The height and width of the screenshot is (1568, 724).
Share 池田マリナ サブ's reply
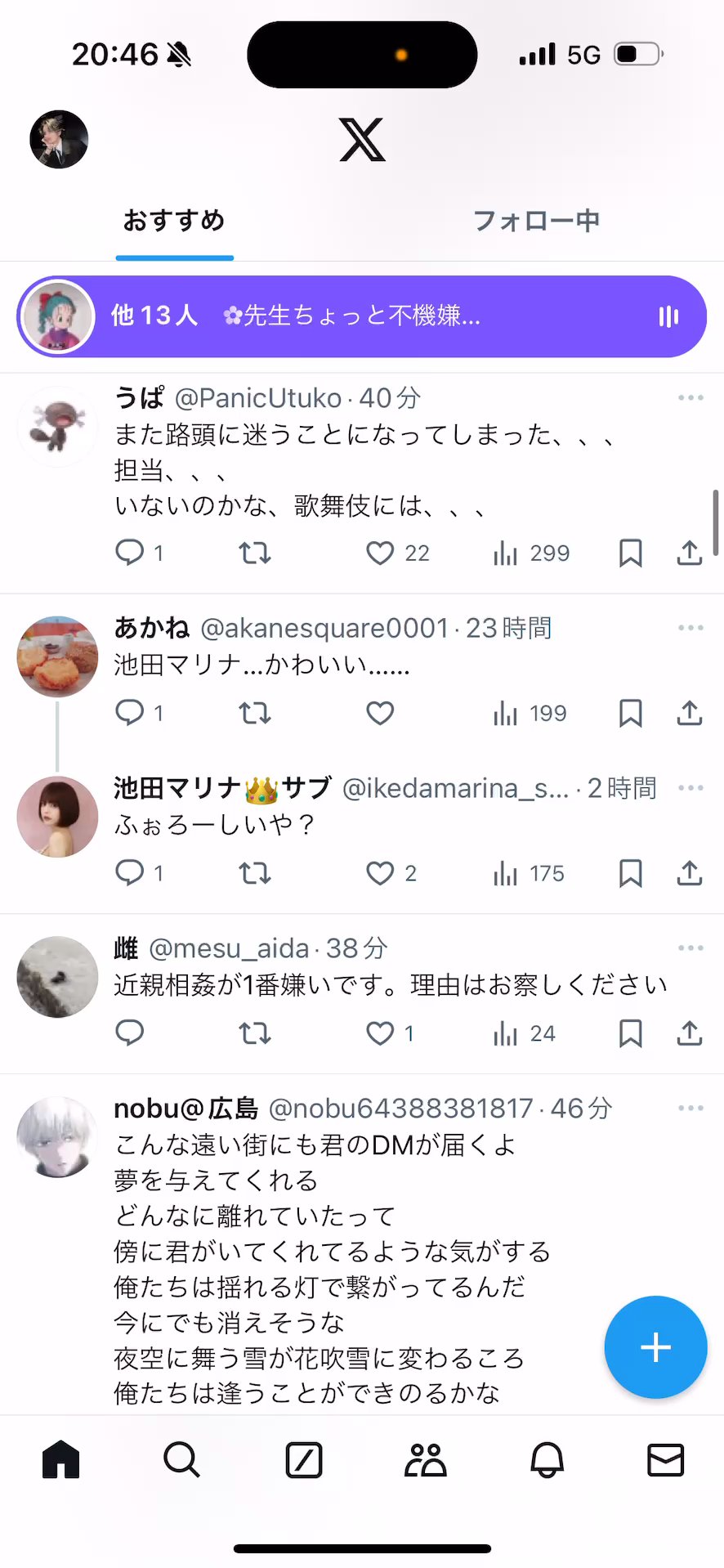[690, 874]
